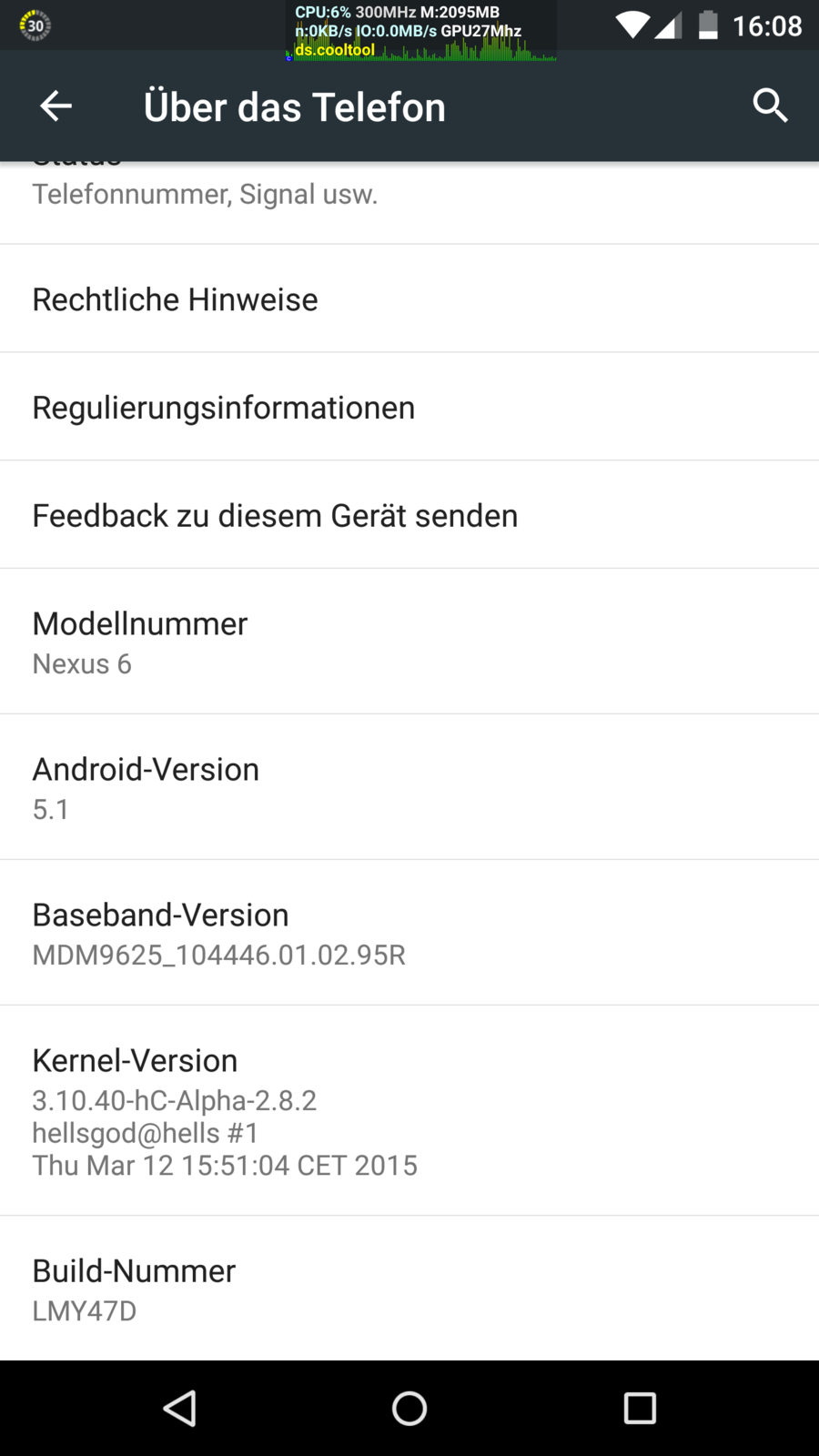Tap the Baseband-Version row
Viewport: 819px width, 1456px height.
(409, 934)
